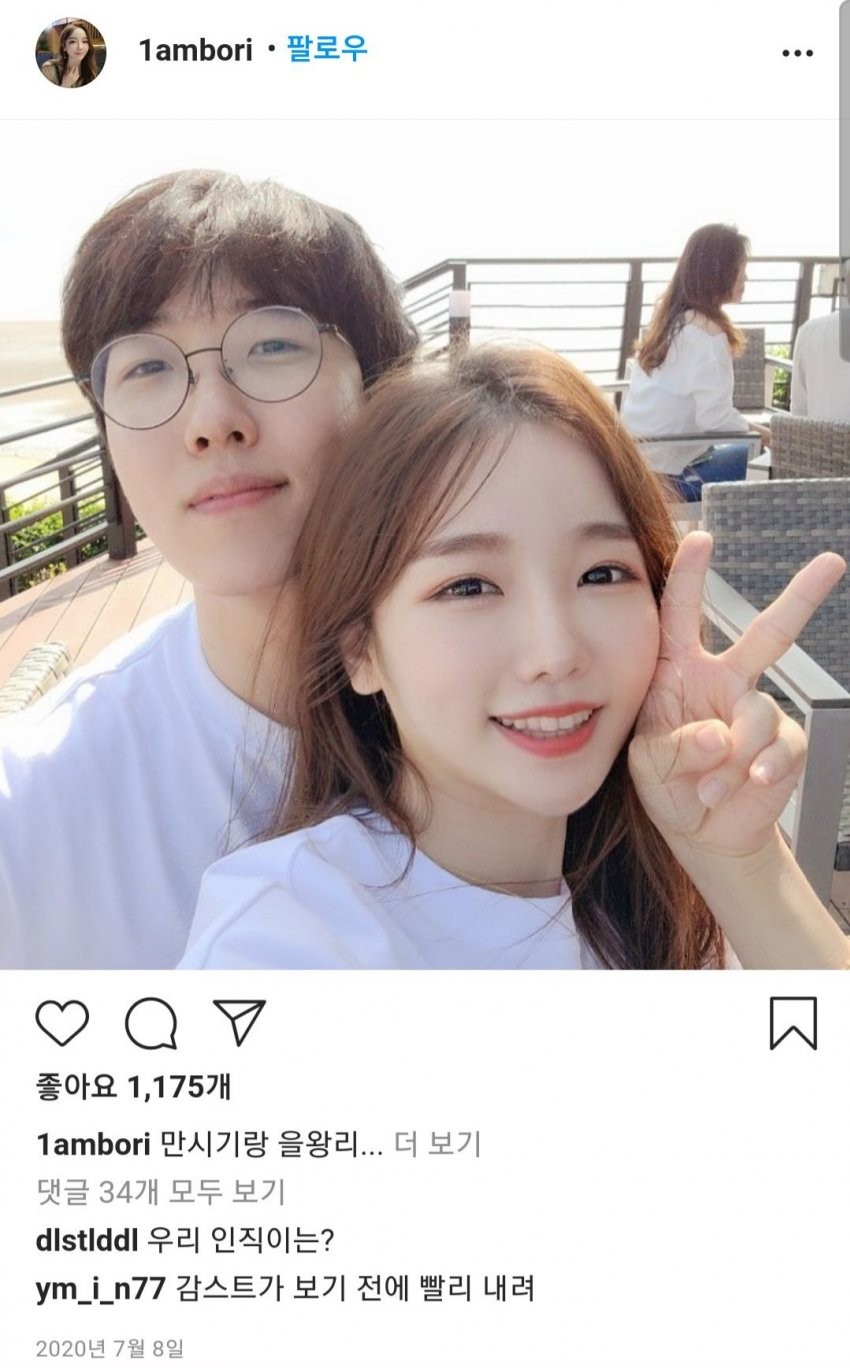Open the 1ambori username in post header
This screenshot has width=850, height=1368.
tap(195, 52)
